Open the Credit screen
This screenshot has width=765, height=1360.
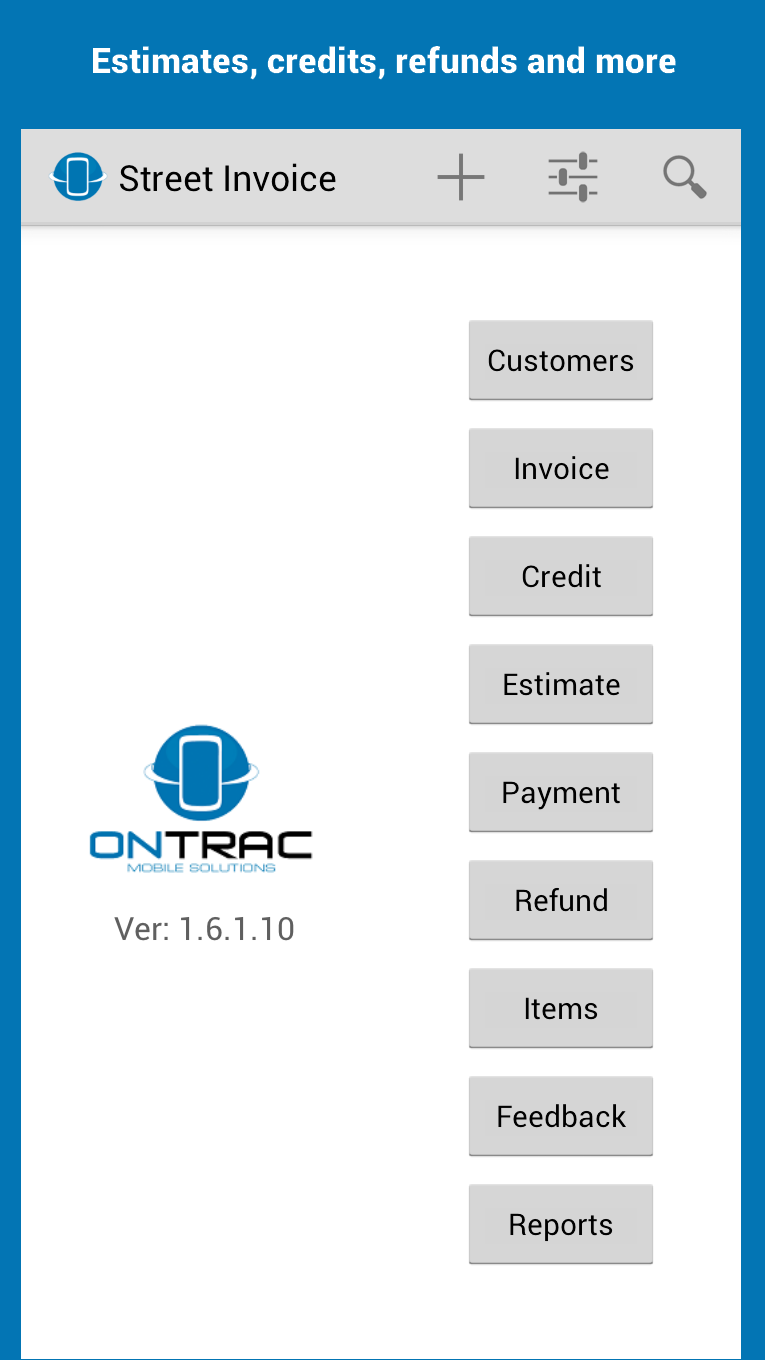tap(560, 576)
